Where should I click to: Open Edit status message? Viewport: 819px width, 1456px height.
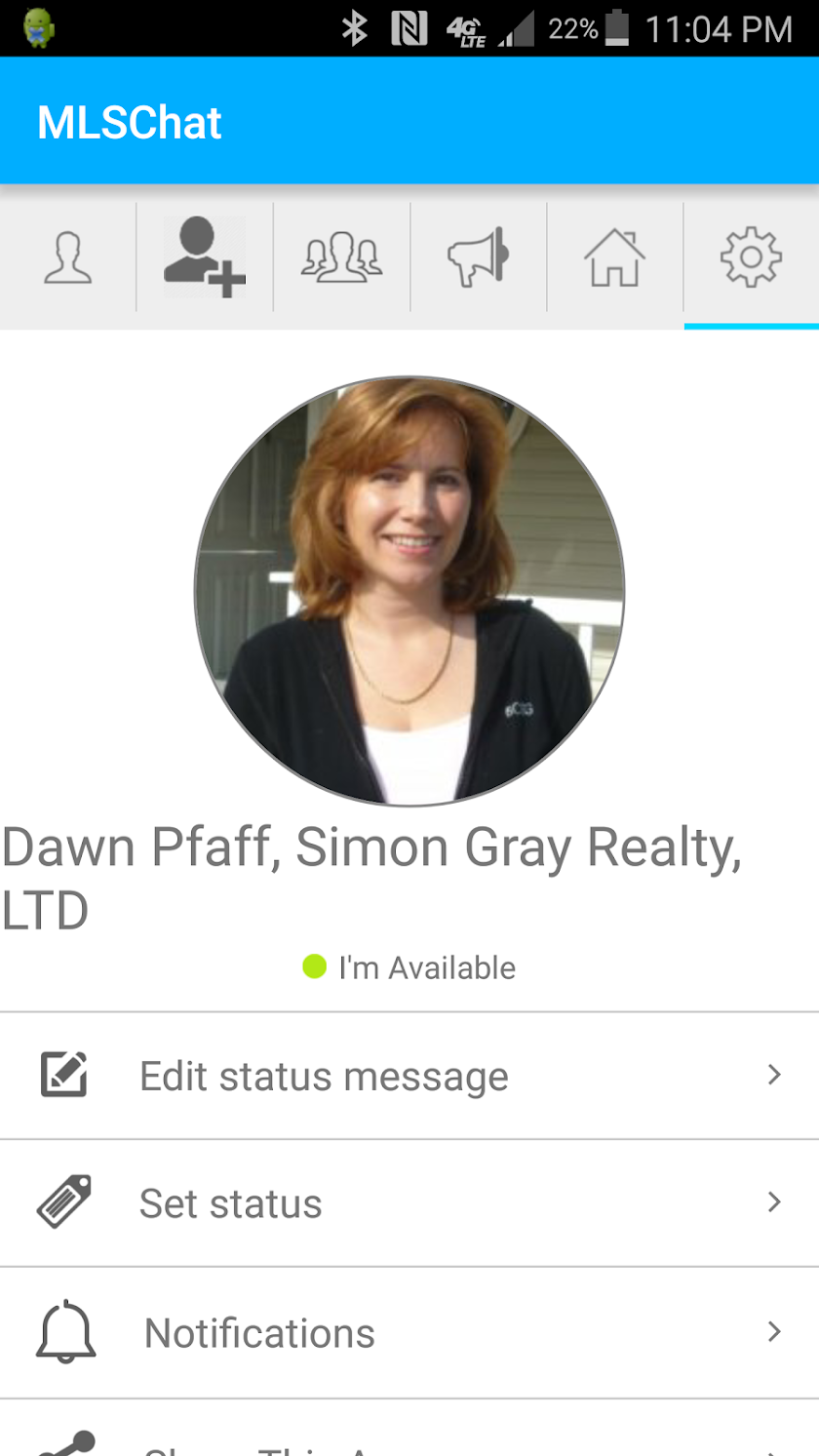[409, 1076]
